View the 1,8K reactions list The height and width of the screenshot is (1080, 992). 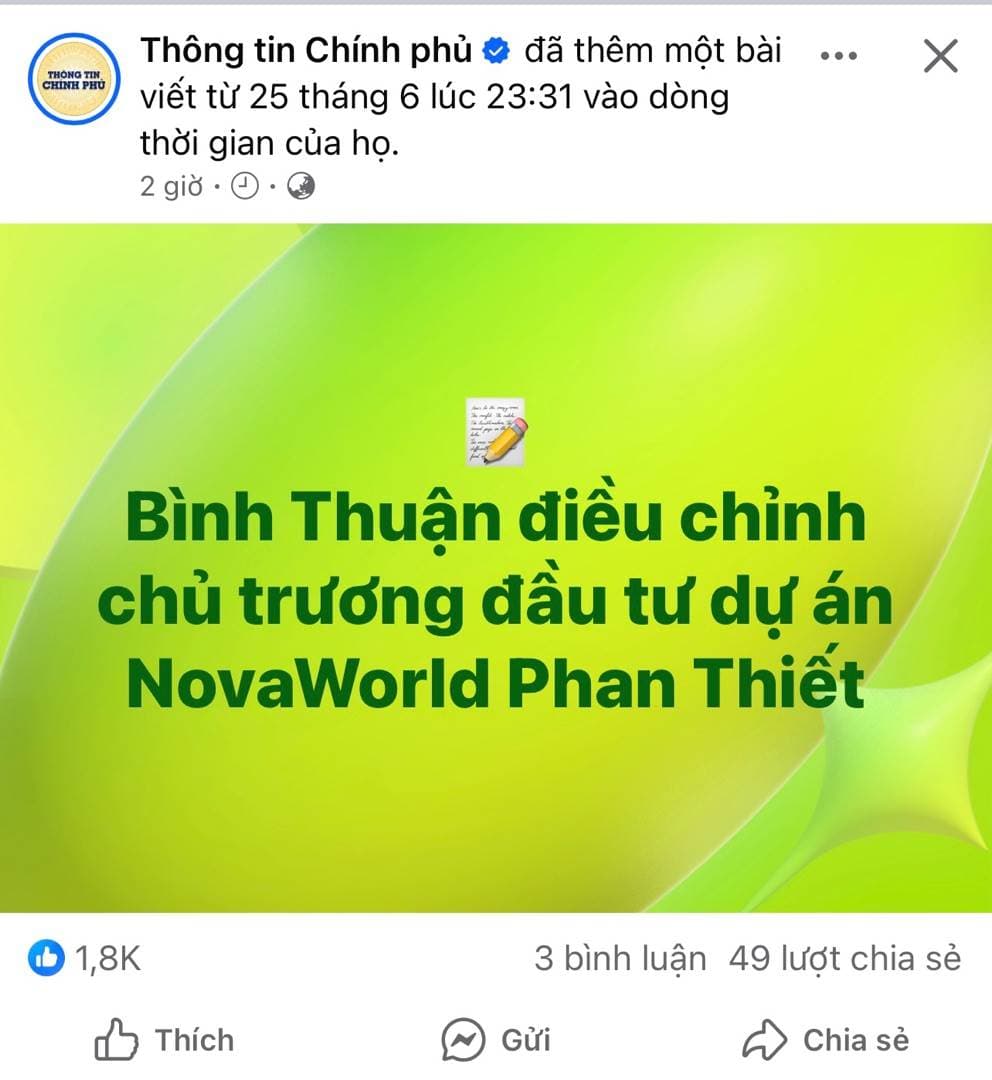pyautogui.click(x=85, y=959)
